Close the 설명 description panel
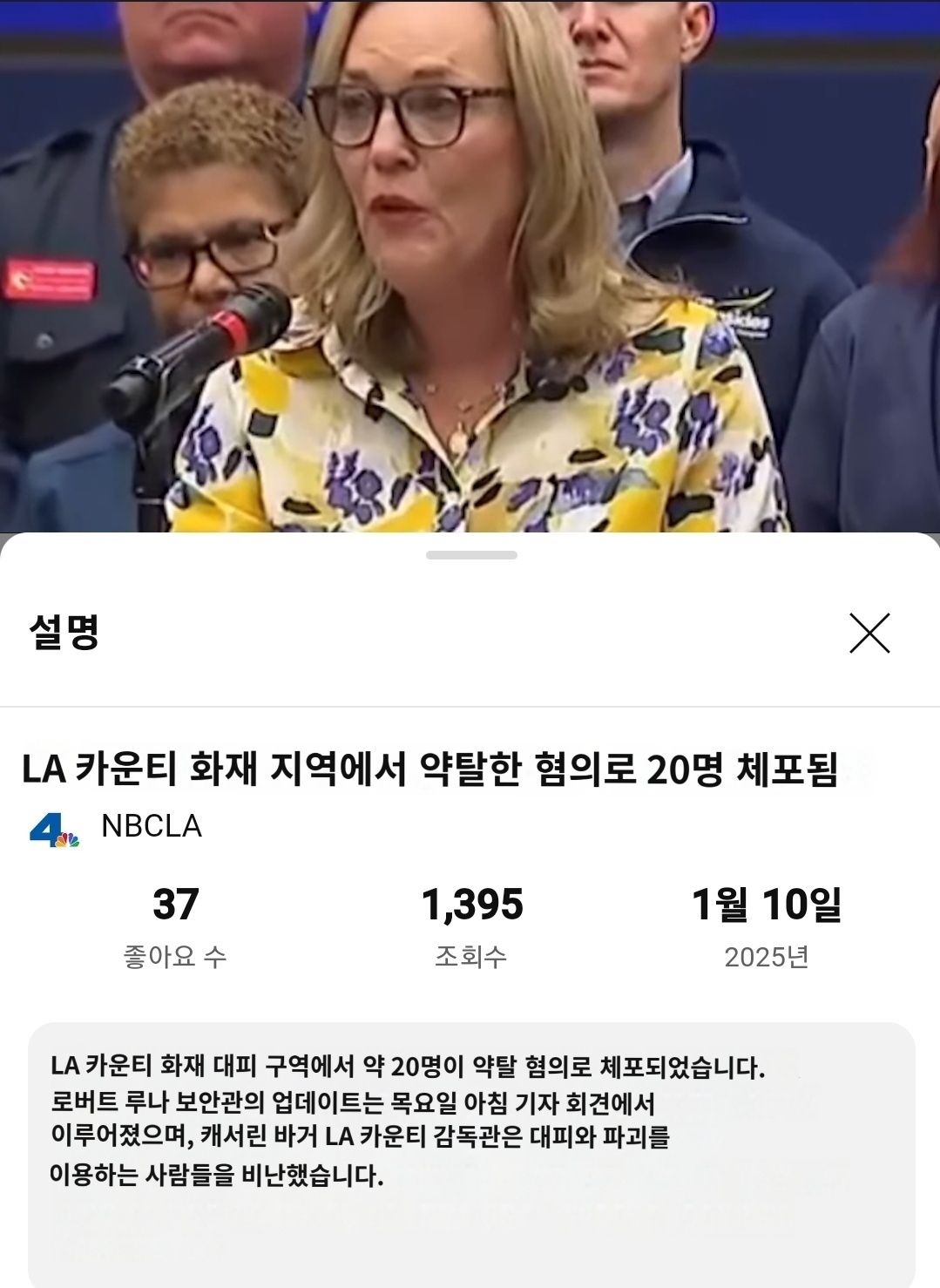Screen dimensions: 940x1288 coord(869,633)
